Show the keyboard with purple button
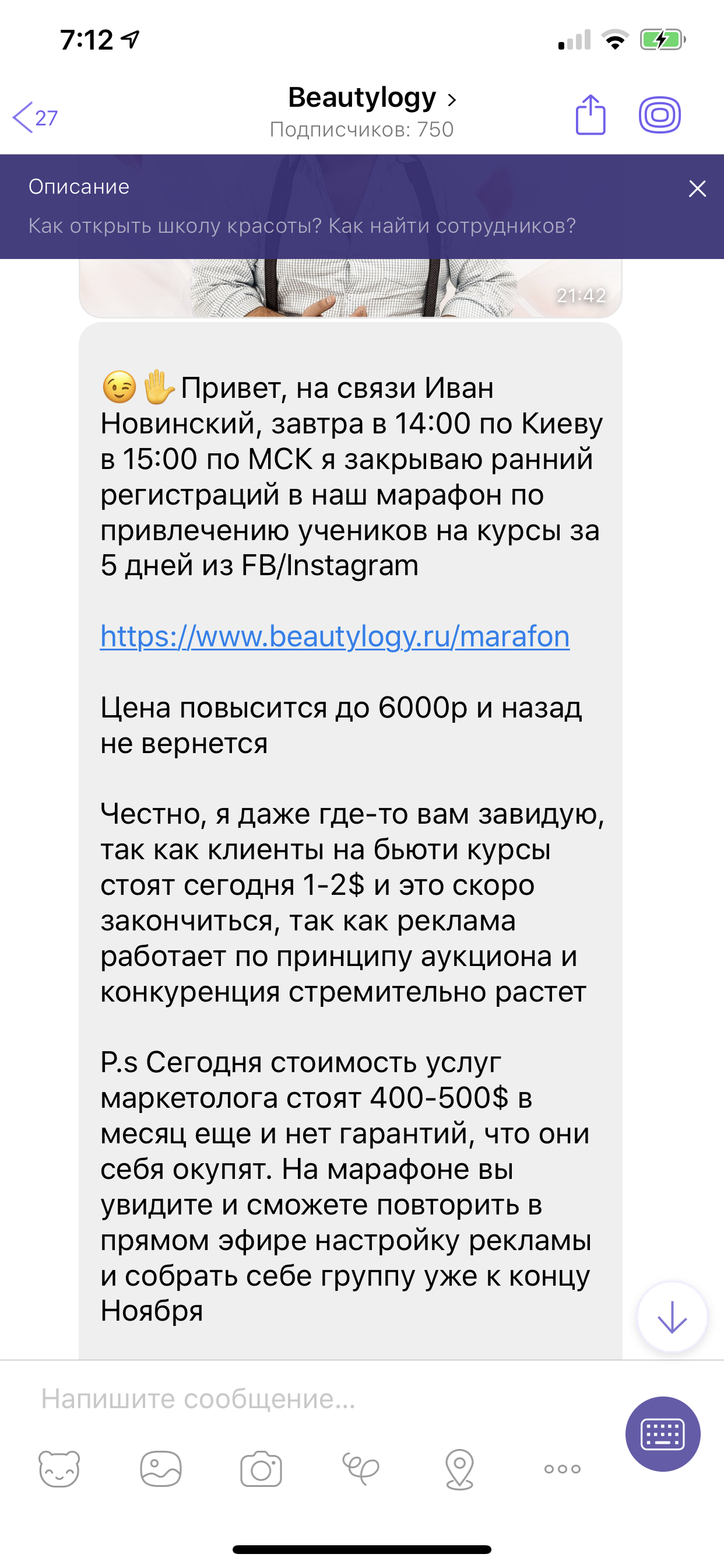The height and width of the screenshot is (1568, 724). coord(663,1434)
